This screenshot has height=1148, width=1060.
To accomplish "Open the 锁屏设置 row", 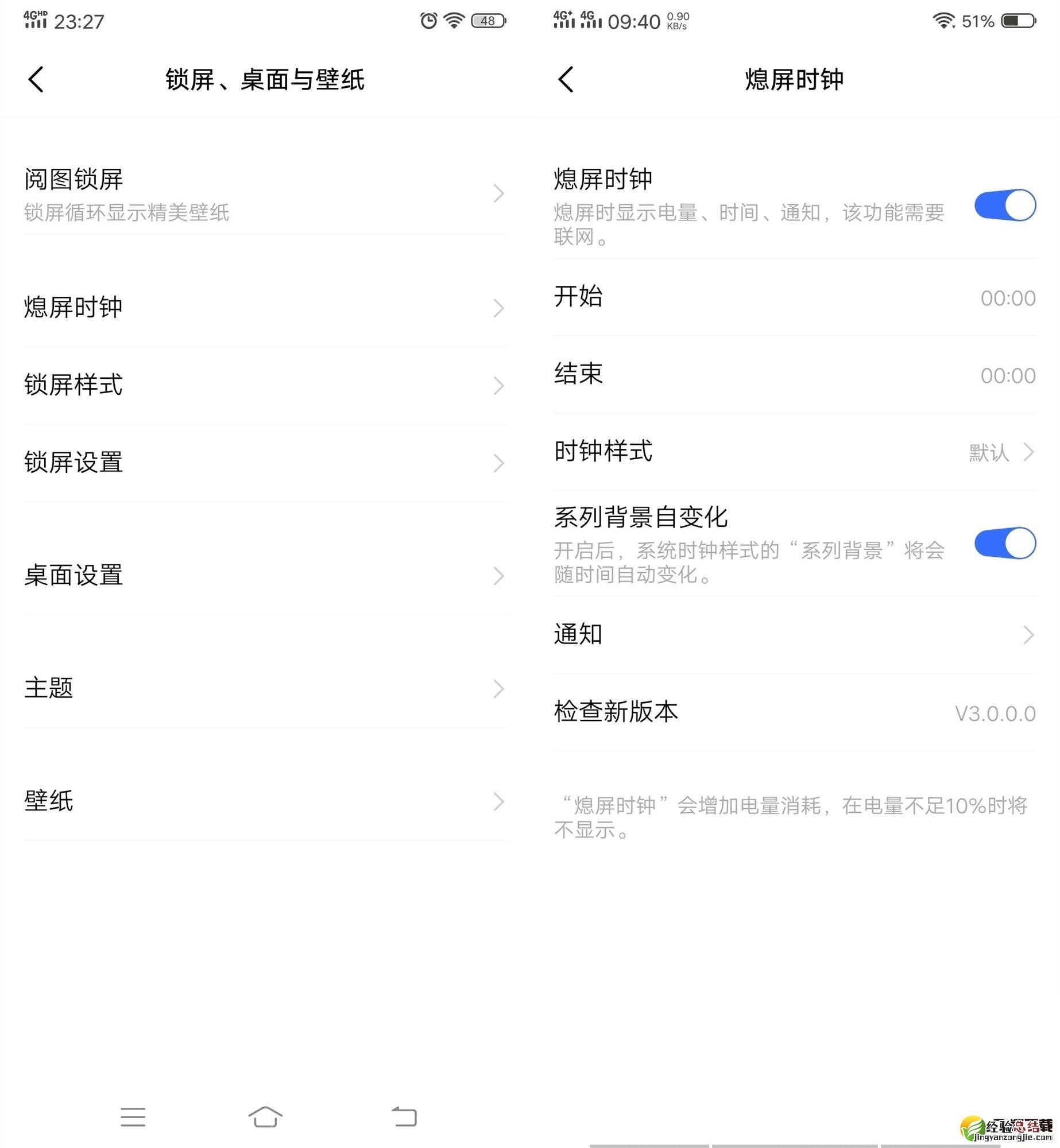I will coord(264,463).
